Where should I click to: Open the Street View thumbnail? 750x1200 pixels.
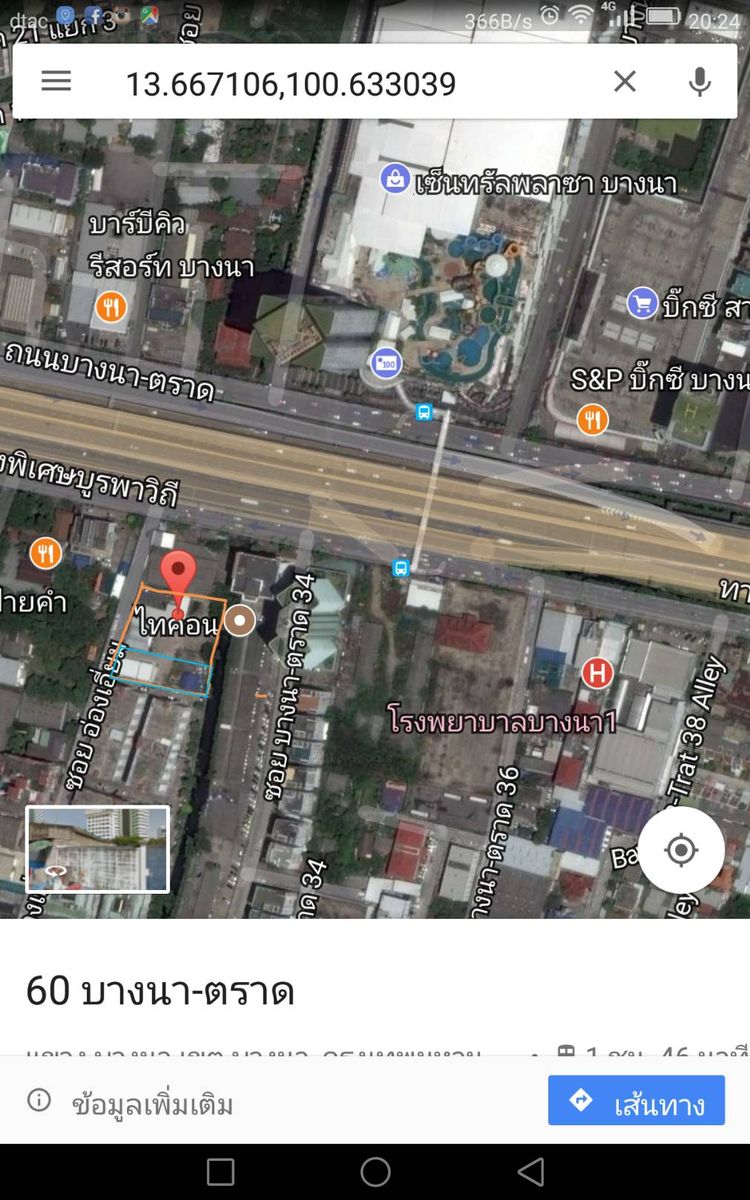tap(97, 849)
